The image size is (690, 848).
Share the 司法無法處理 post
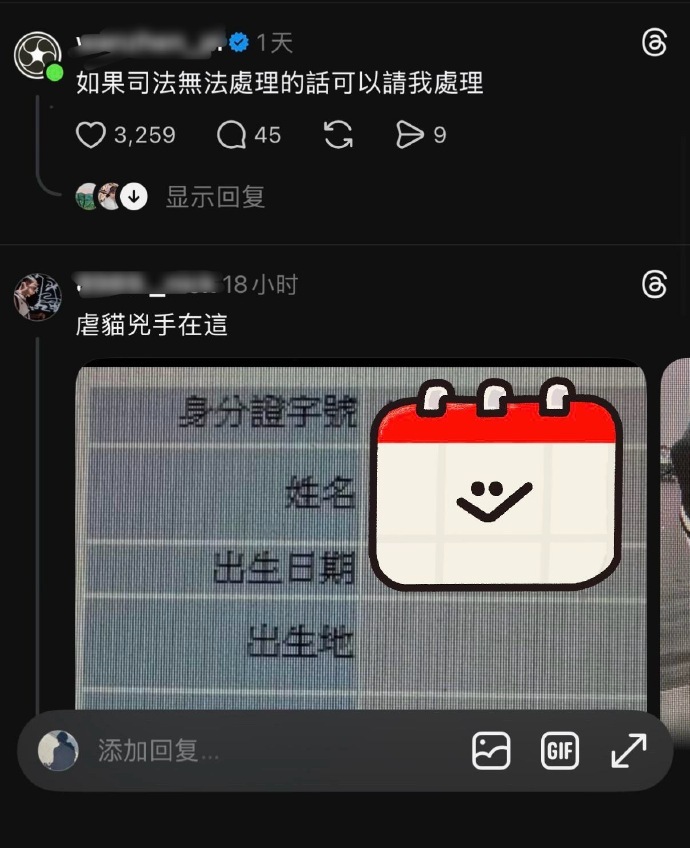tap(410, 135)
